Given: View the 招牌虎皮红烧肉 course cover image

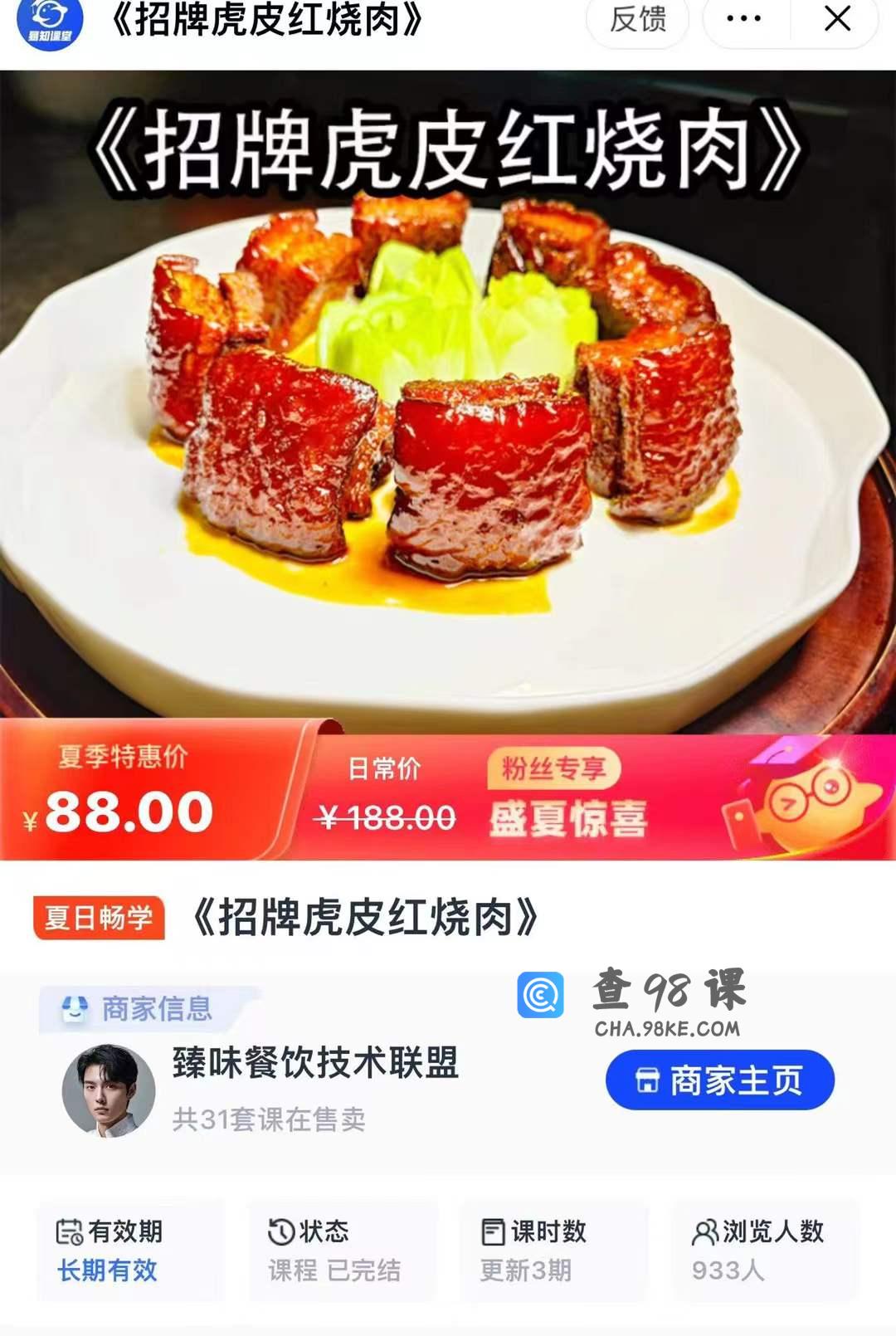Looking at the screenshot, I should tap(448, 398).
